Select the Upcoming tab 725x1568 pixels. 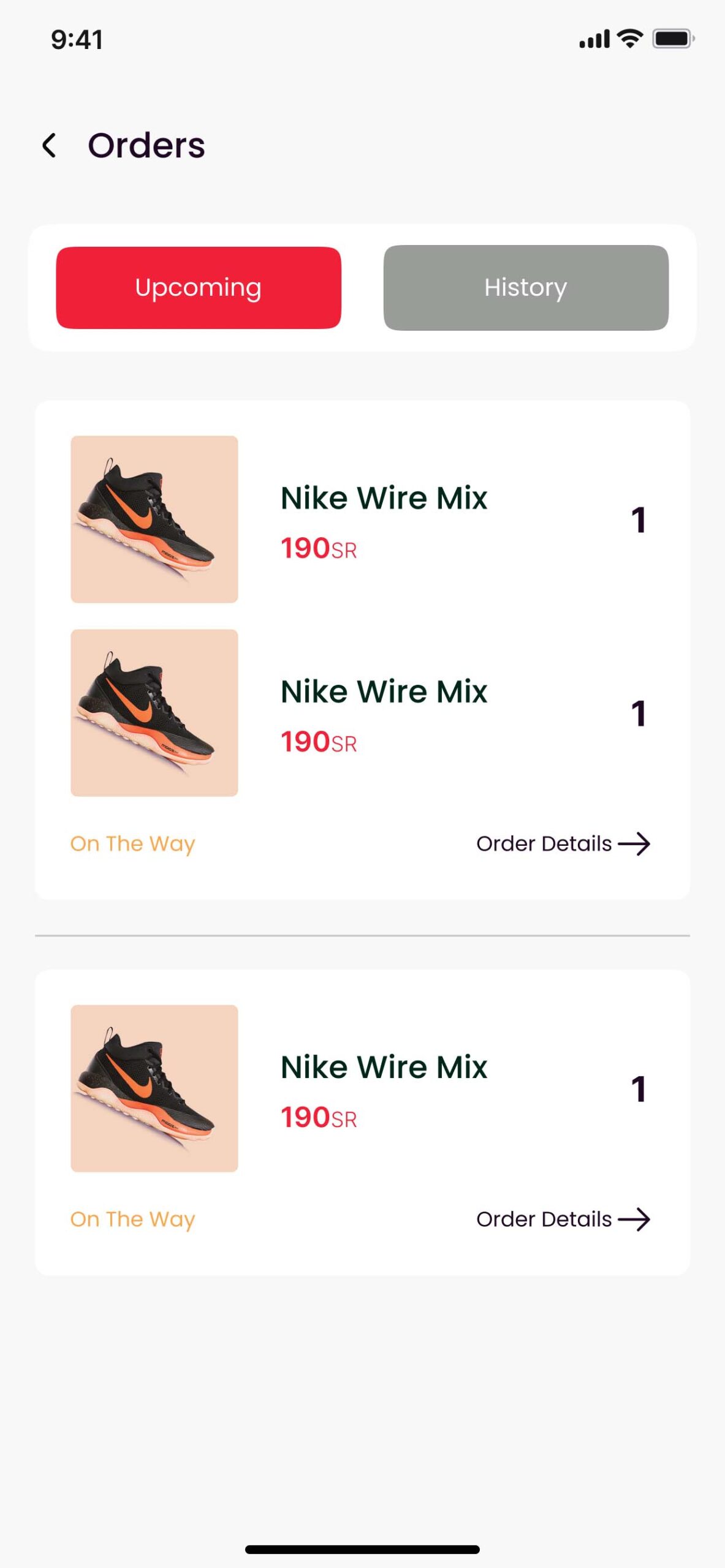coord(199,288)
